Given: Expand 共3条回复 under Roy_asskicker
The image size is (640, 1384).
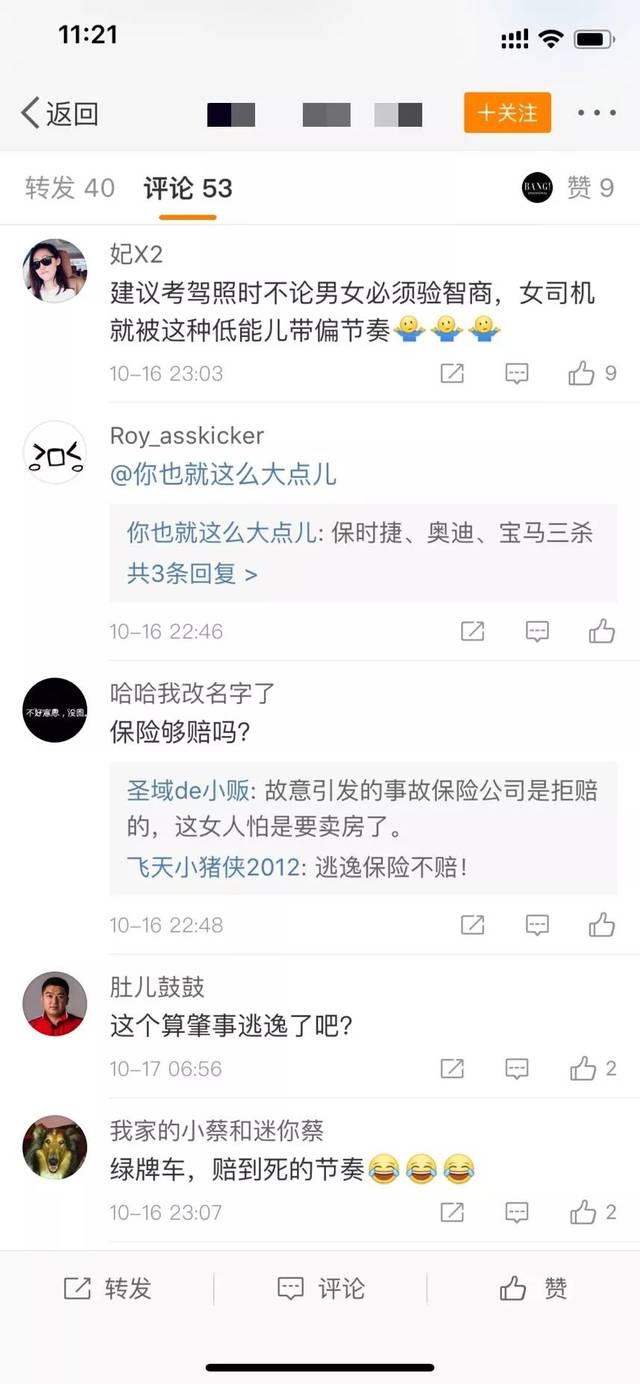Looking at the screenshot, I should pos(193,574).
